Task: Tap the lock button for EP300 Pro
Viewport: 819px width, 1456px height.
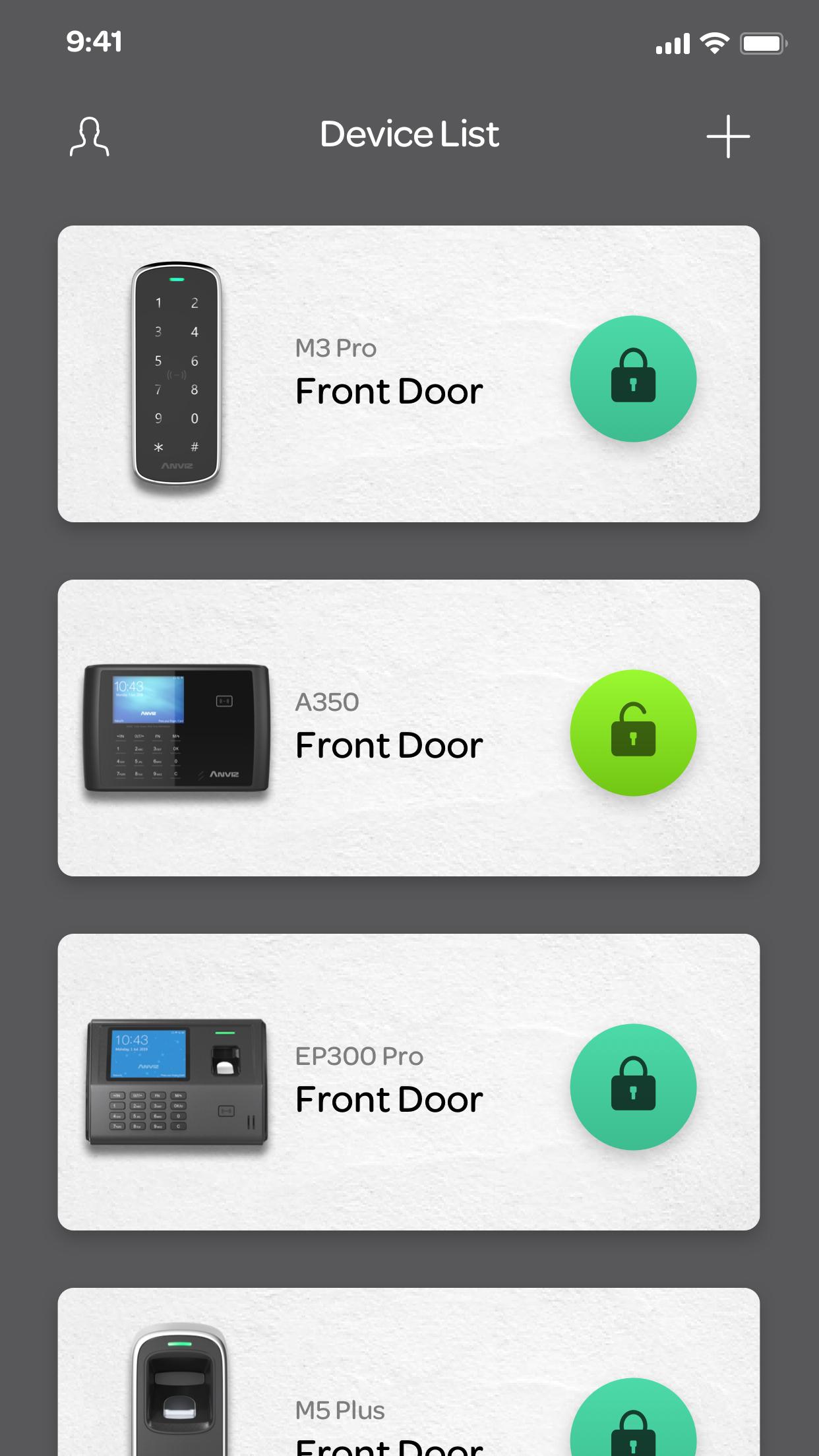Action: tap(633, 1087)
